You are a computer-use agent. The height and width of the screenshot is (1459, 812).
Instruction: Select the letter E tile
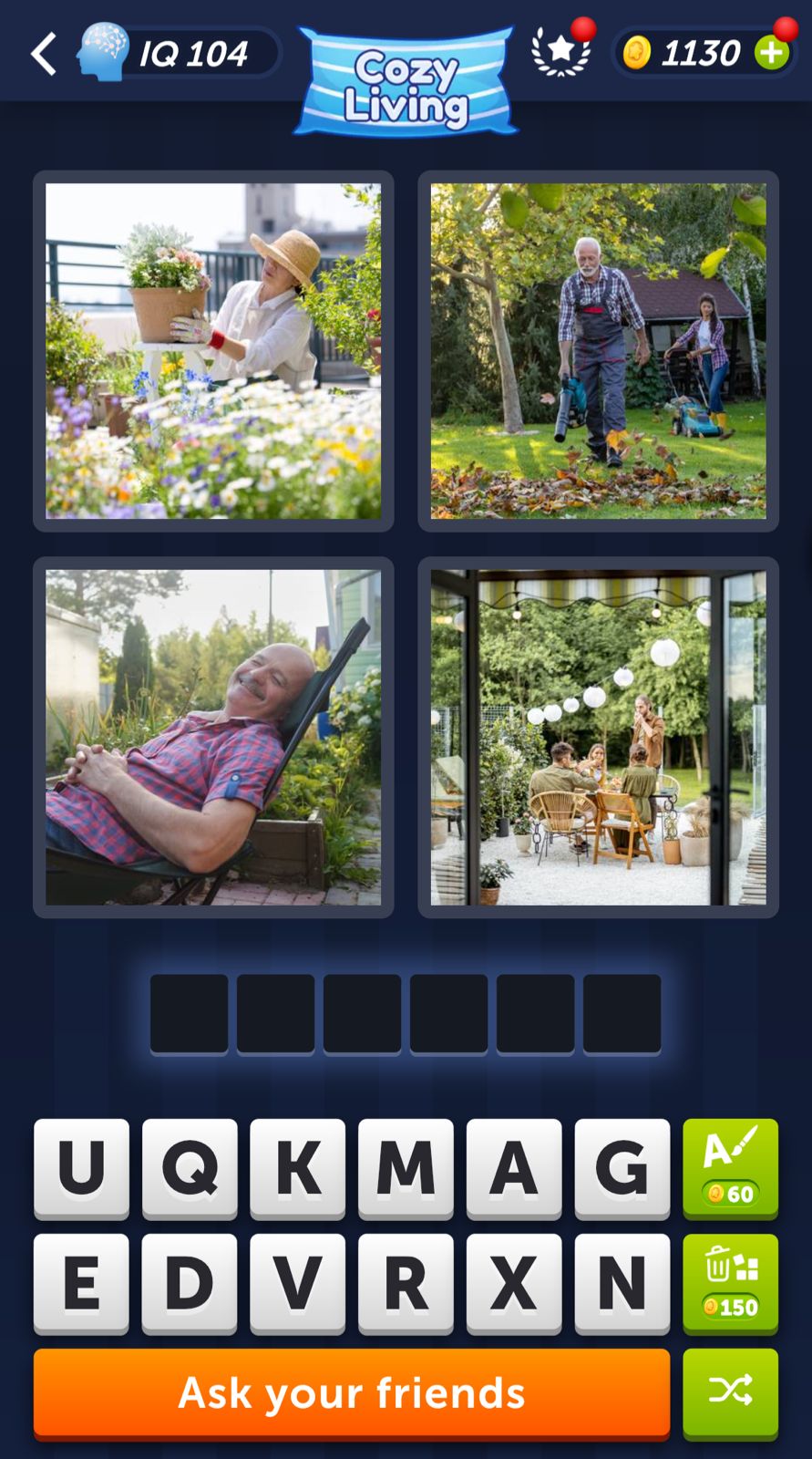point(81,1282)
